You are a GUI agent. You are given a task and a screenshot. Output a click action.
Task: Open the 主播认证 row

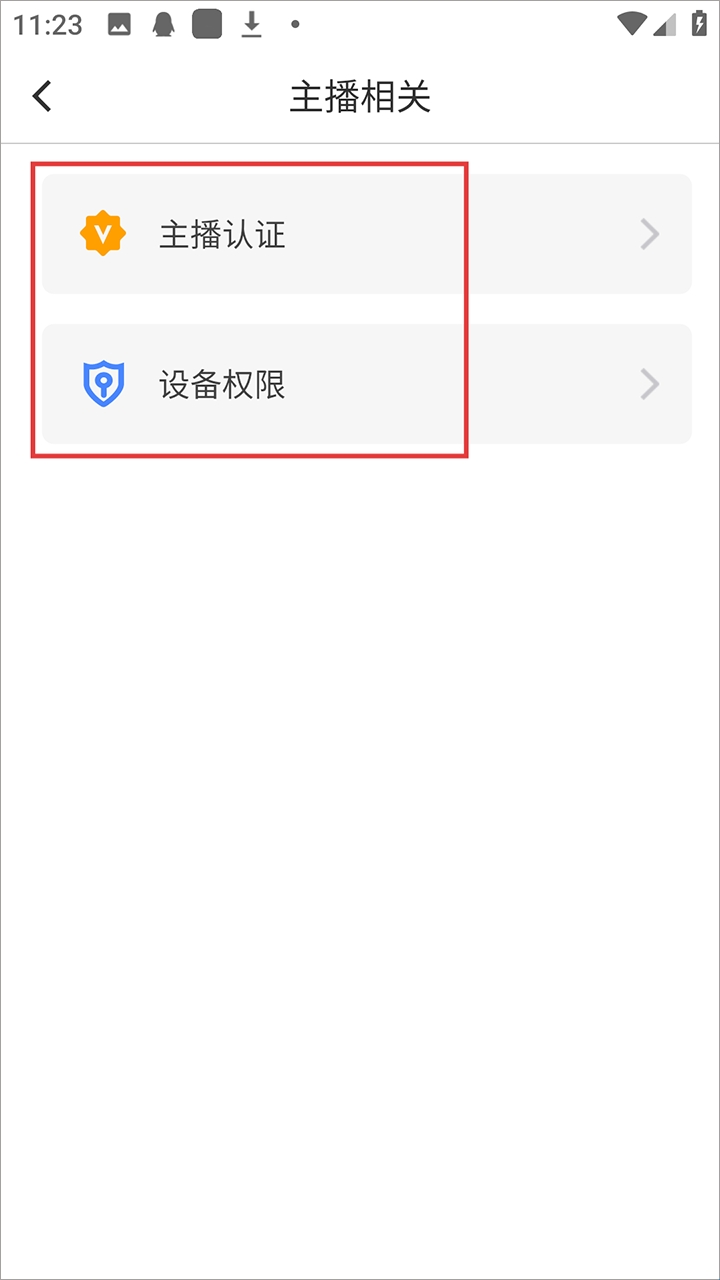click(x=366, y=235)
